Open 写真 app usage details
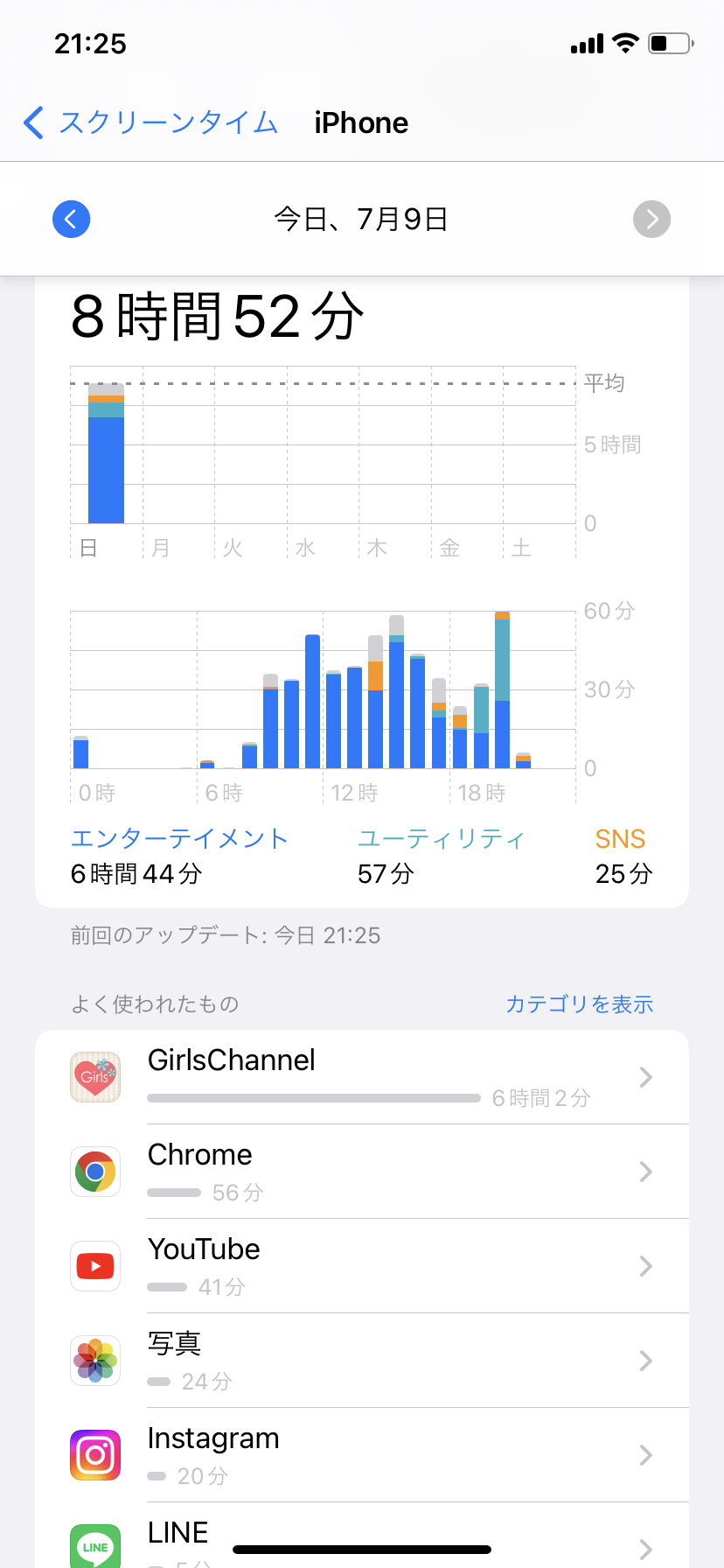The image size is (724, 1568). pos(362,1361)
